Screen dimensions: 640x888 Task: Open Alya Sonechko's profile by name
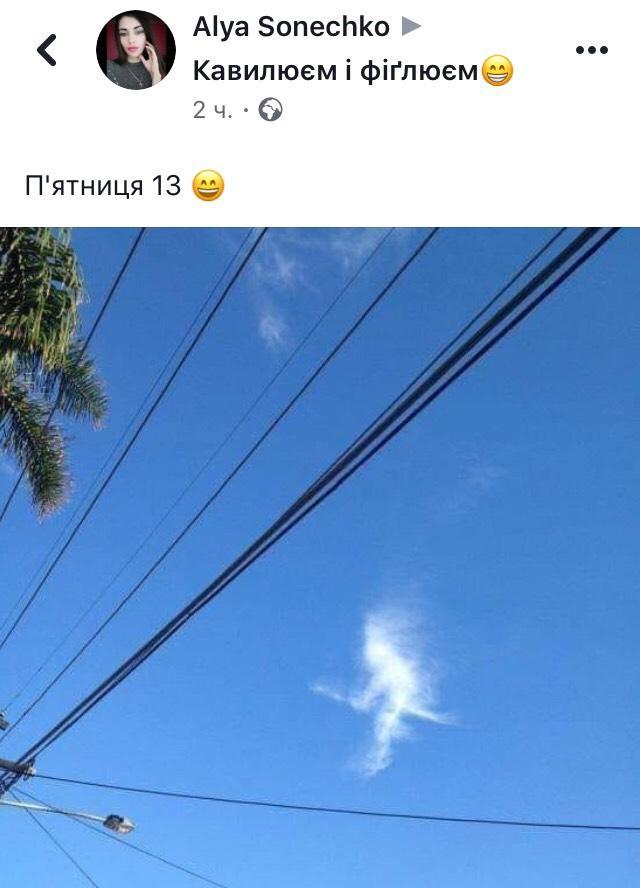click(x=291, y=27)
